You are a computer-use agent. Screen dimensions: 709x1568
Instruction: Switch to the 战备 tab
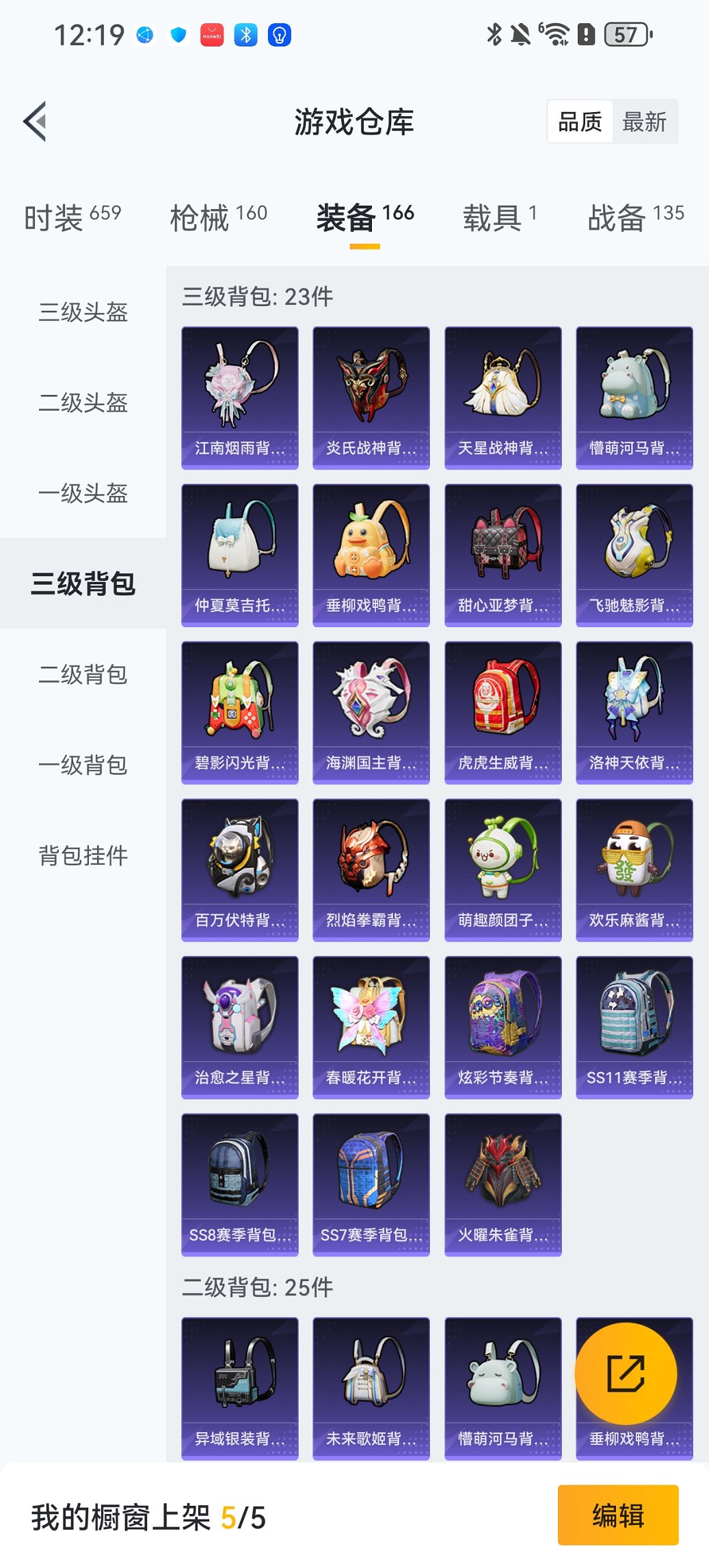coord(635,217)
